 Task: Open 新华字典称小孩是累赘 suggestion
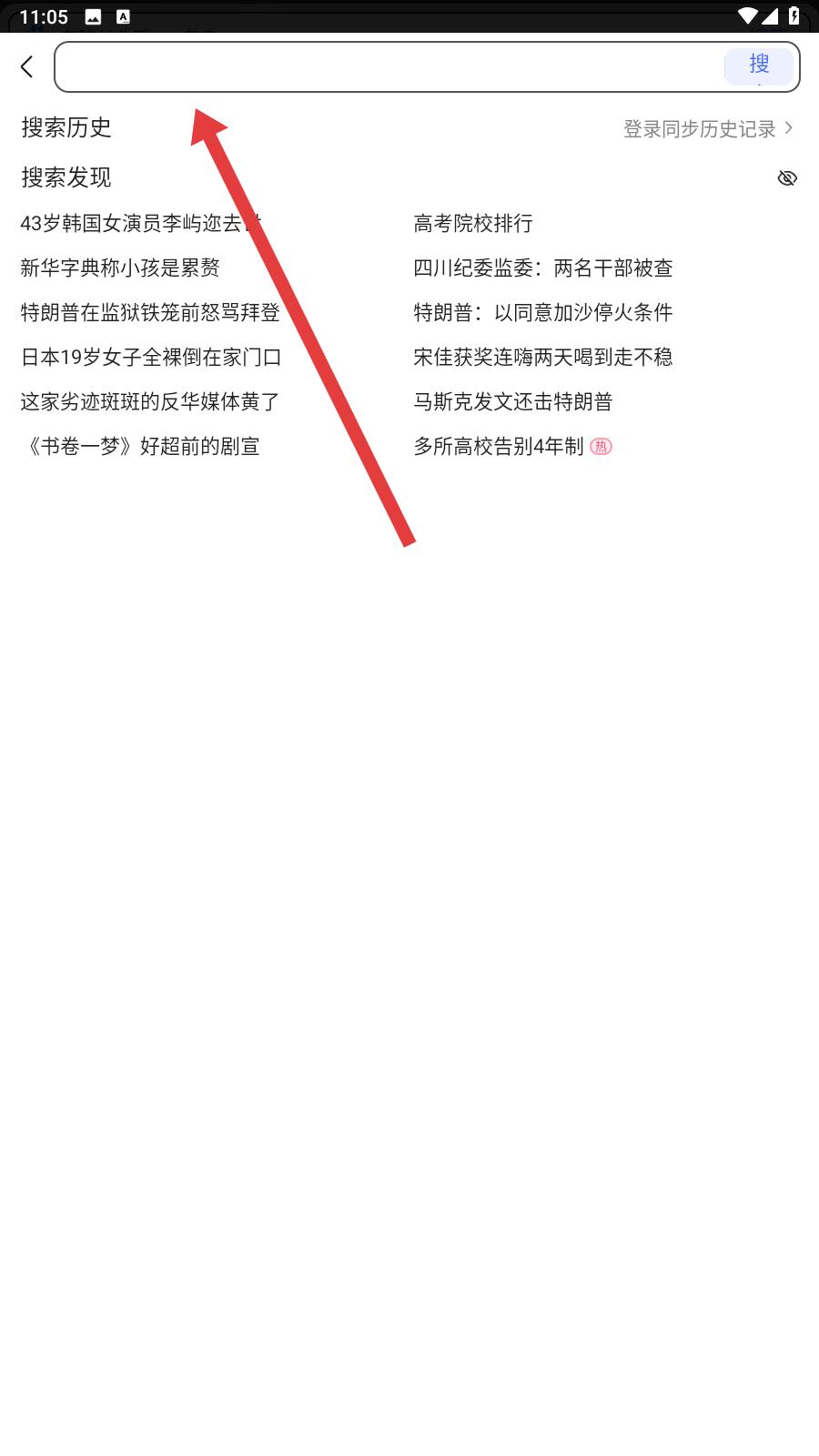(120, 268)
